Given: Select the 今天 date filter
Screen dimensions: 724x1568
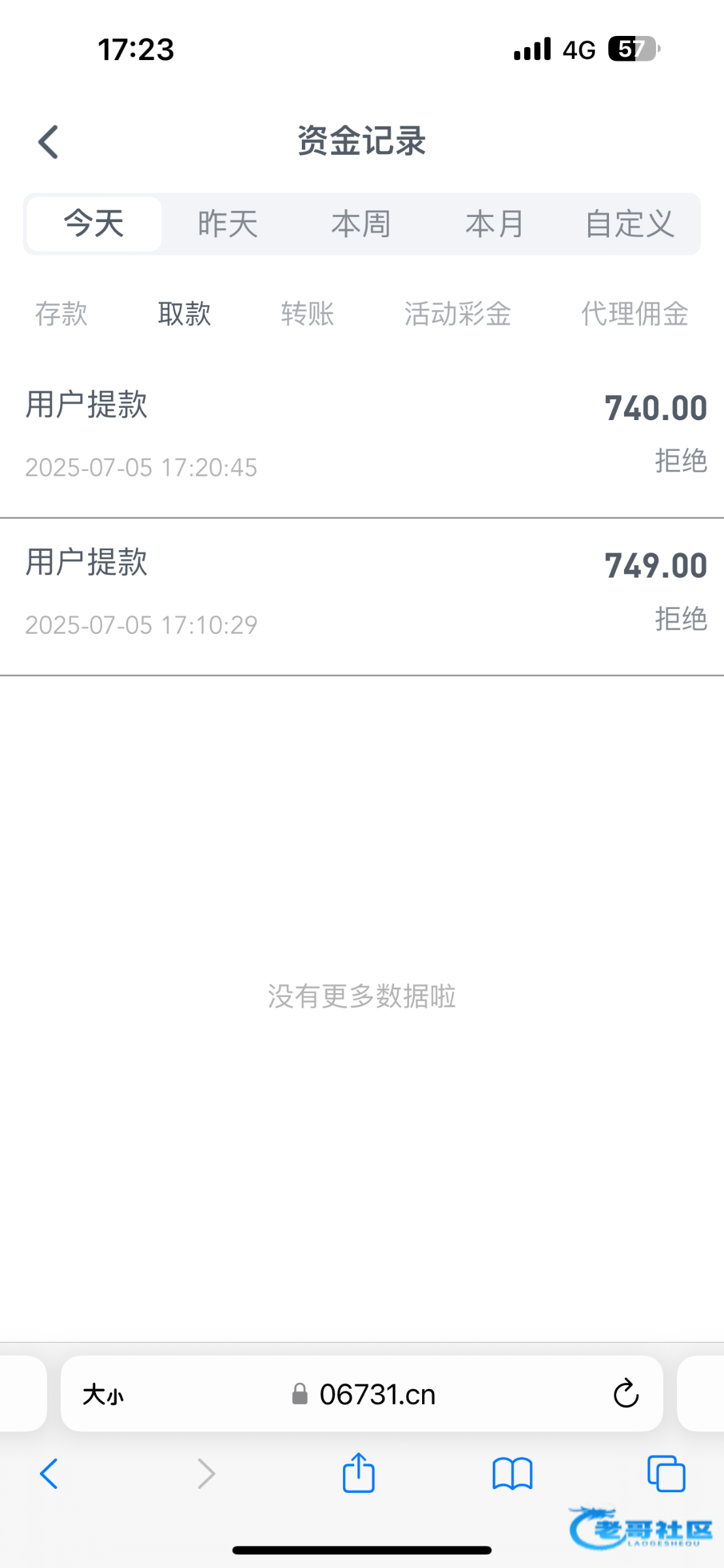Looking at the screenshot, I should pyautogui.click(x=94, y=223).
